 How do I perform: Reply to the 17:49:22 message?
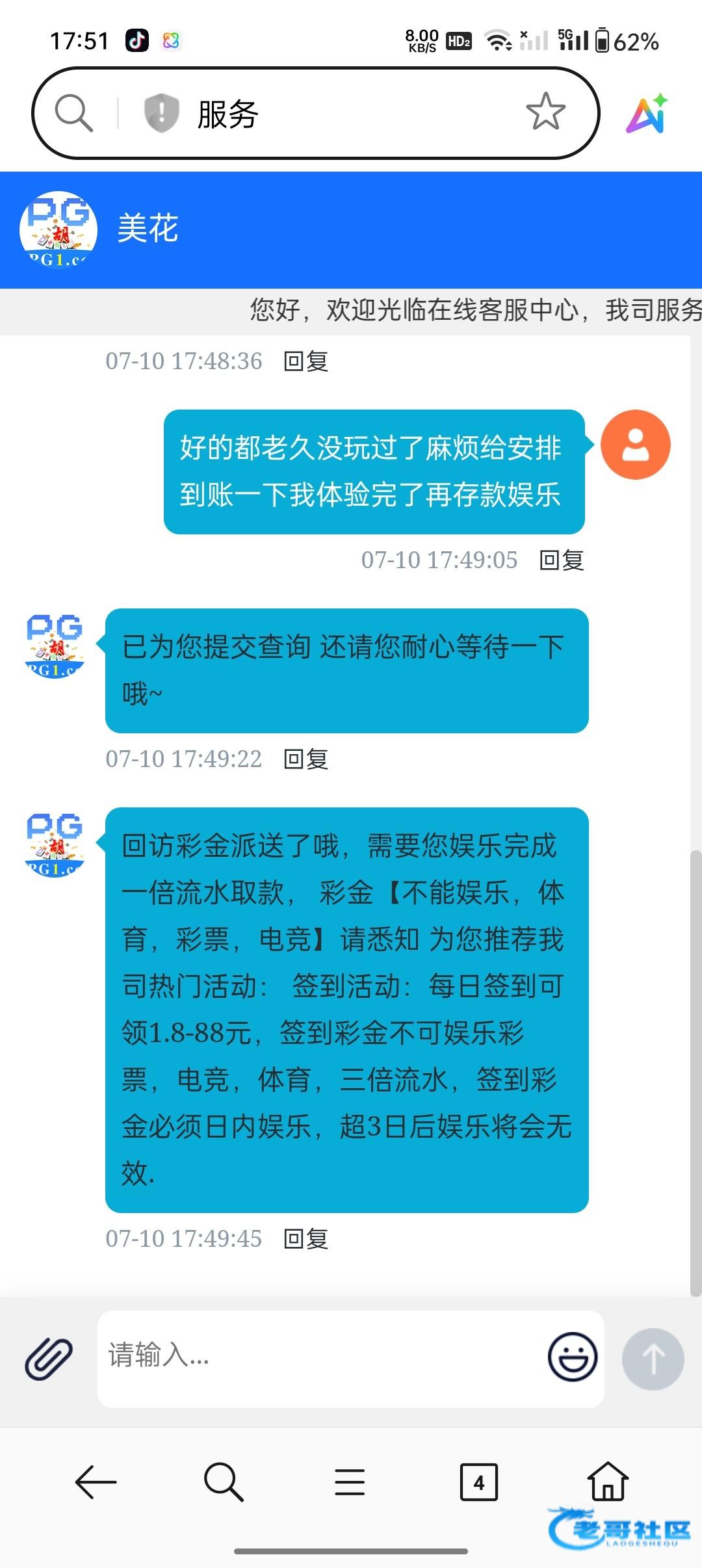pos(306,759)
